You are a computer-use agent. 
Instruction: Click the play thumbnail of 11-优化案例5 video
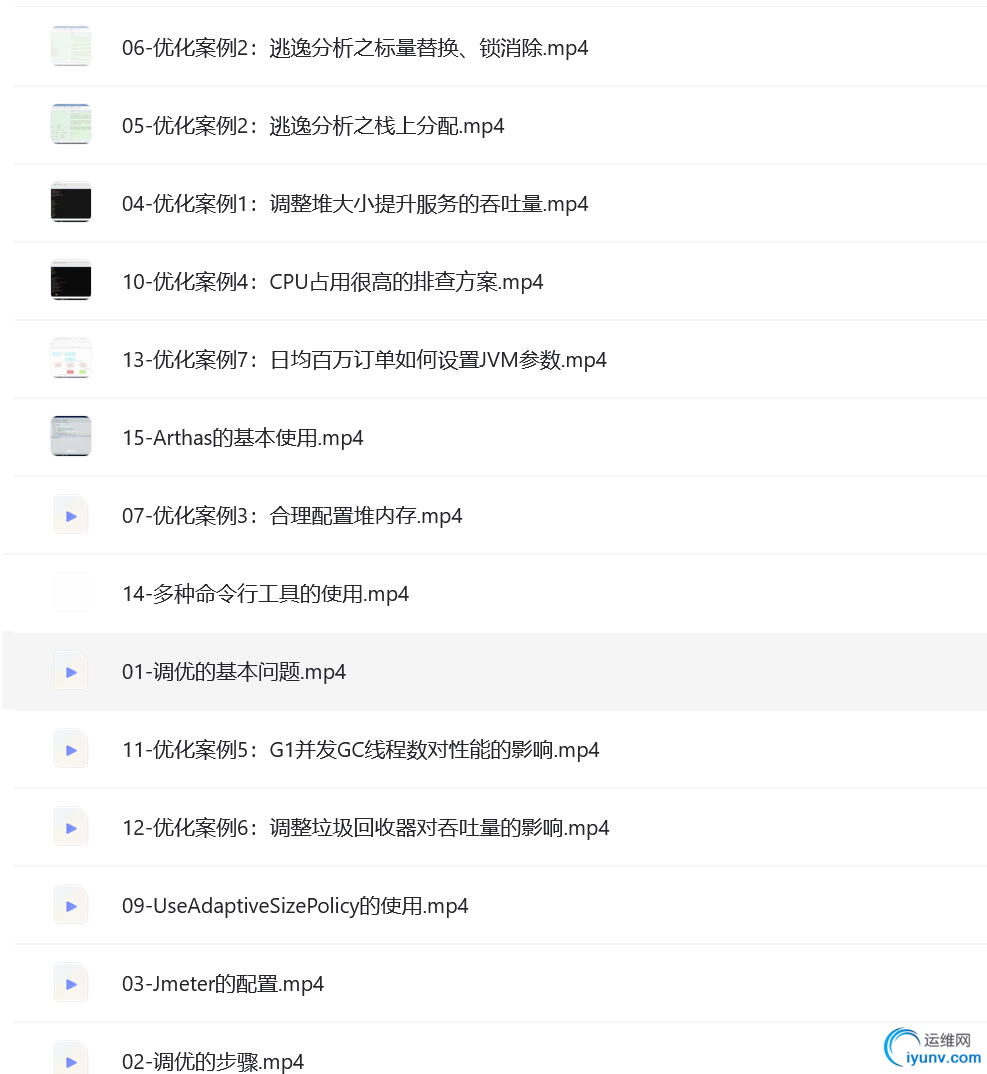(x=70, y=749)
